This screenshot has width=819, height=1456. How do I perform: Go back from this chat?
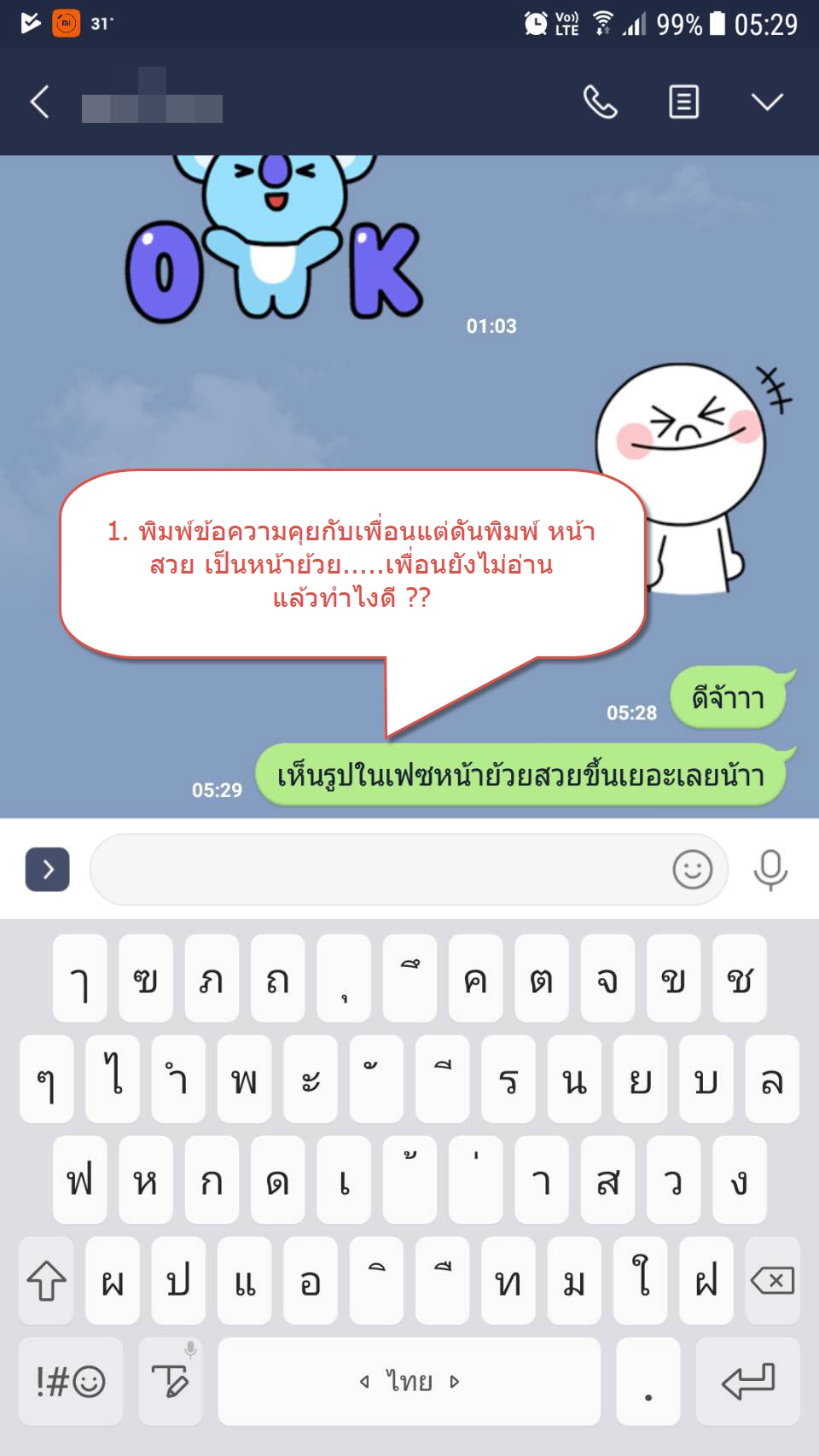tap(40, 102)
